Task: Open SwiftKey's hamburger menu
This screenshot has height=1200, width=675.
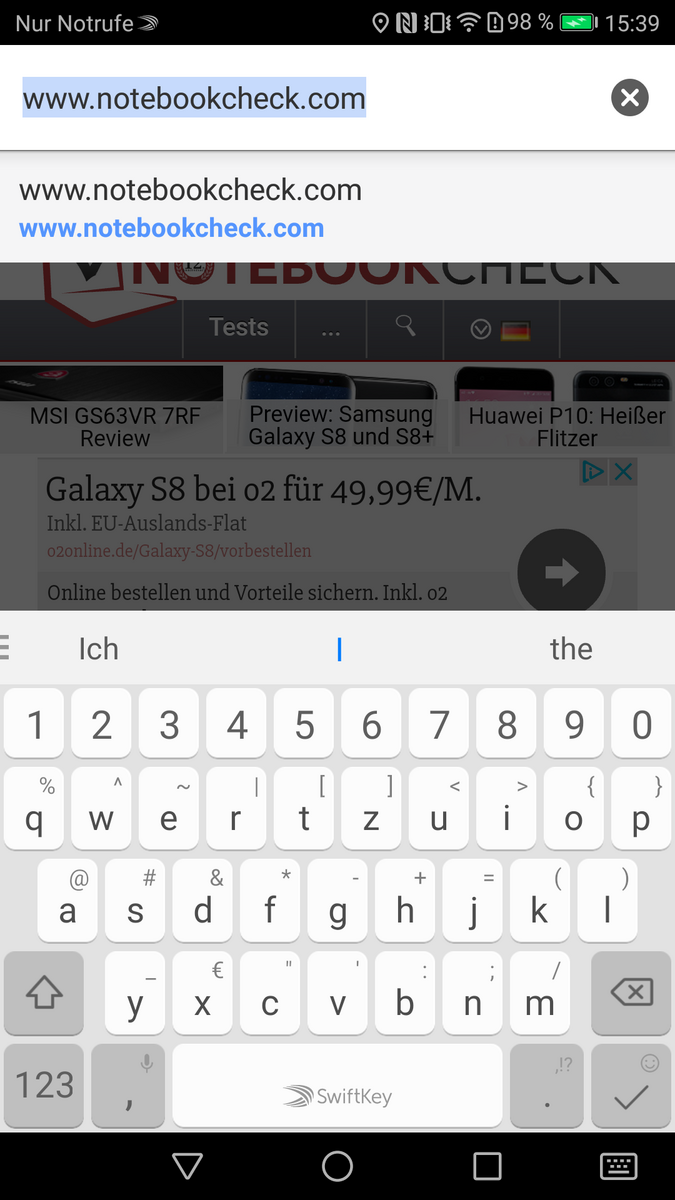Action: (x=5, y=648)
